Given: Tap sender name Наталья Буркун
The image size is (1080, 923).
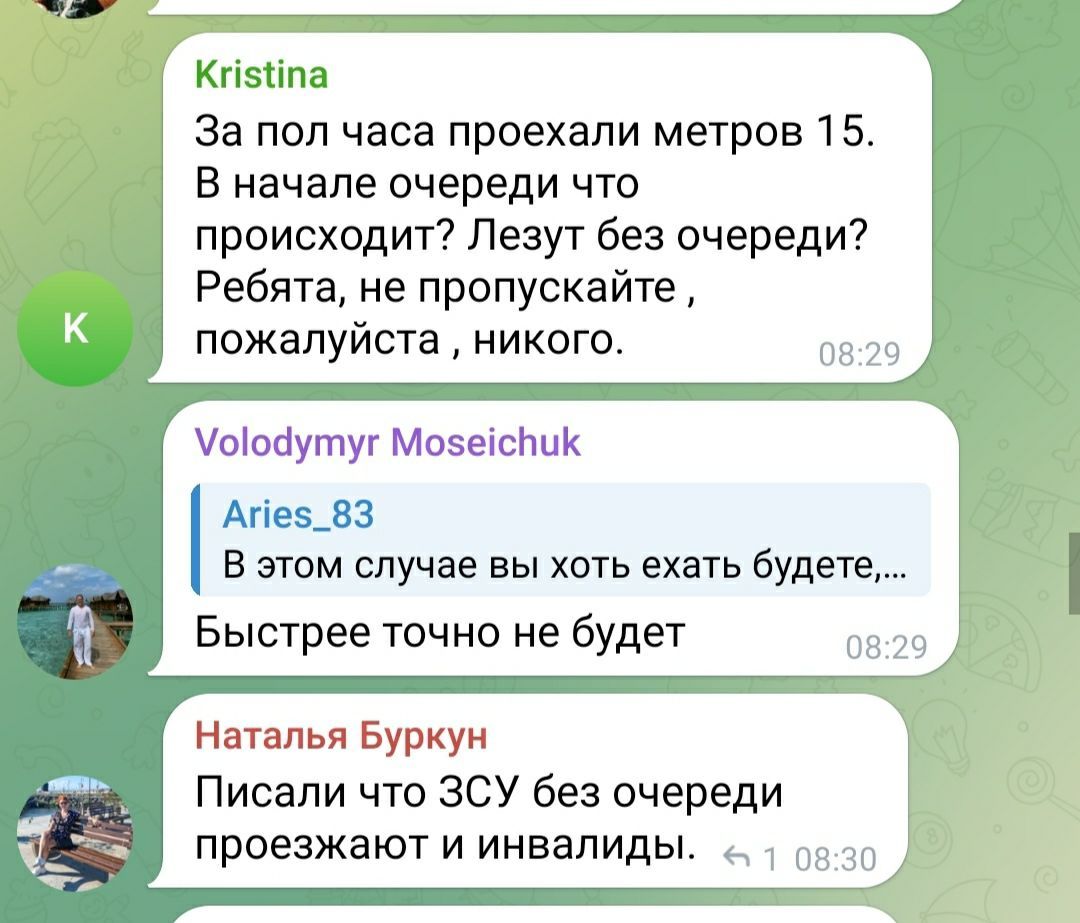Looking at the screenshot, I should pos(341,735).
